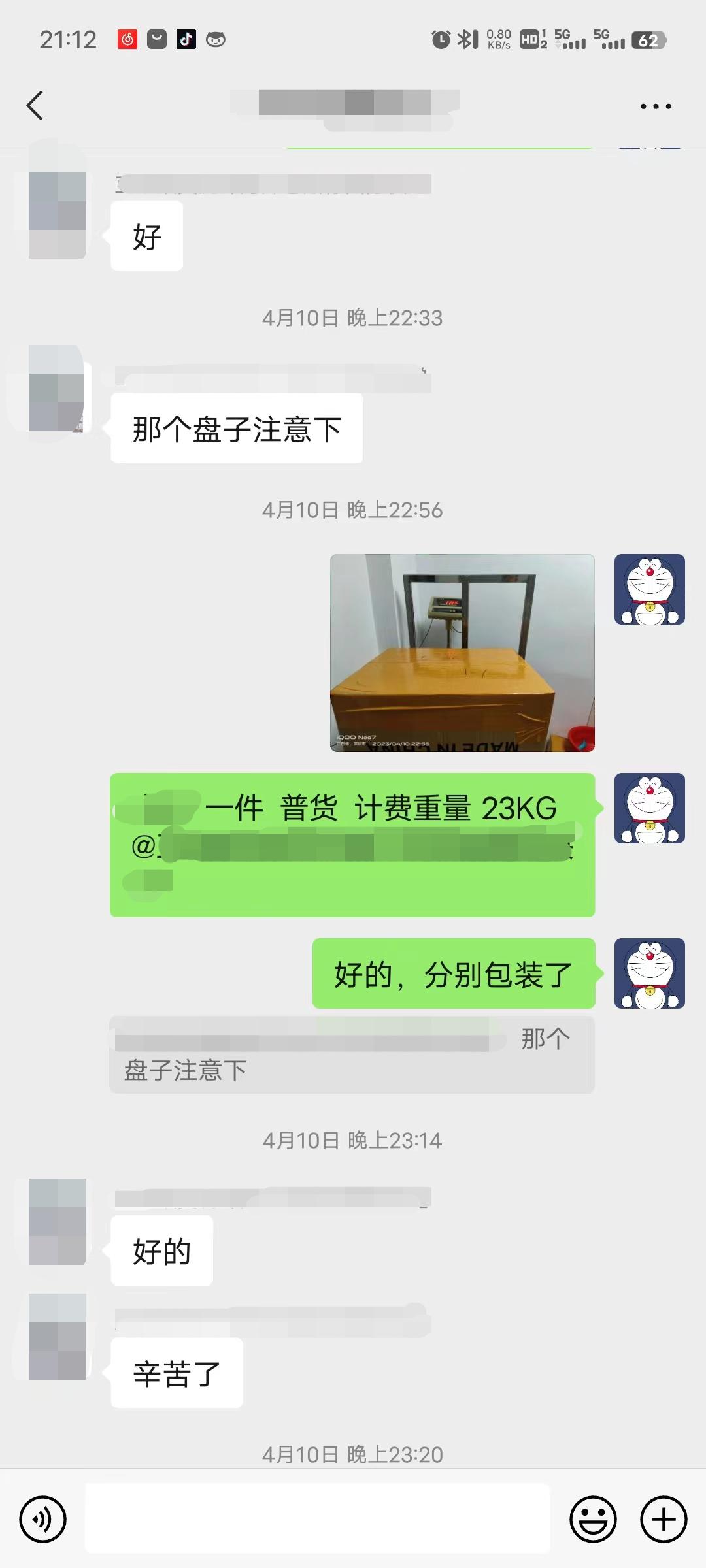Image resolution: width=706 pixels, height=1568 pixels.
Task: Tap the timestamp 4月10日 晚上22:56
Action: pyautogui.click(x=353, y=510)
